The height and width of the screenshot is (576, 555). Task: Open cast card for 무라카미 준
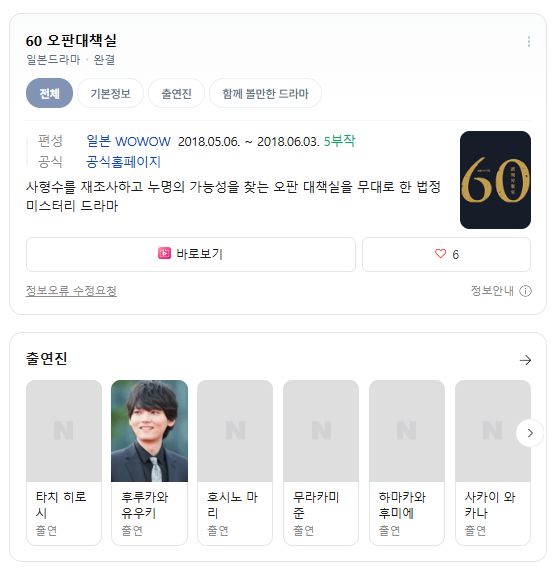click(x=321, y=462)
